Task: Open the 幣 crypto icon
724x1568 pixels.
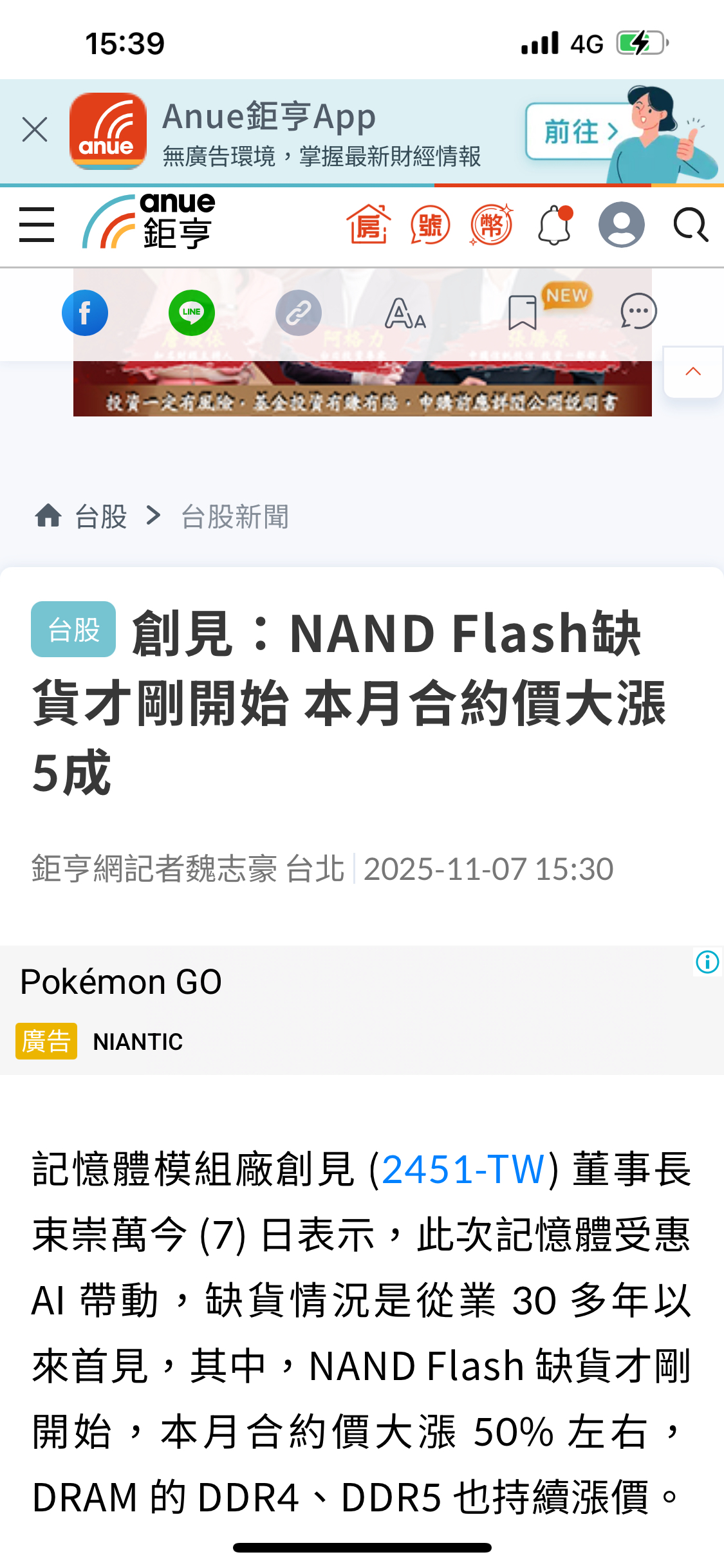Action: pos(491,225)
